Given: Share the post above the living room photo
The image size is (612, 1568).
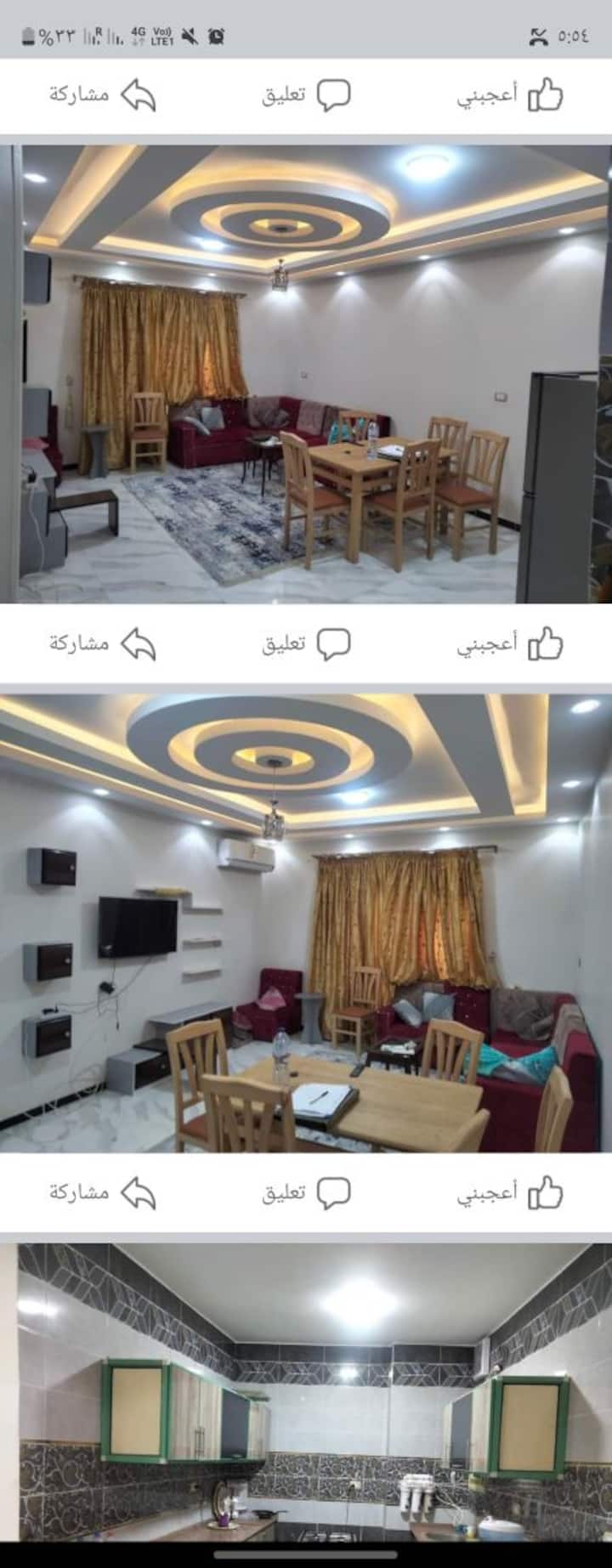Looking at the screenshot, I should [102, 95].
